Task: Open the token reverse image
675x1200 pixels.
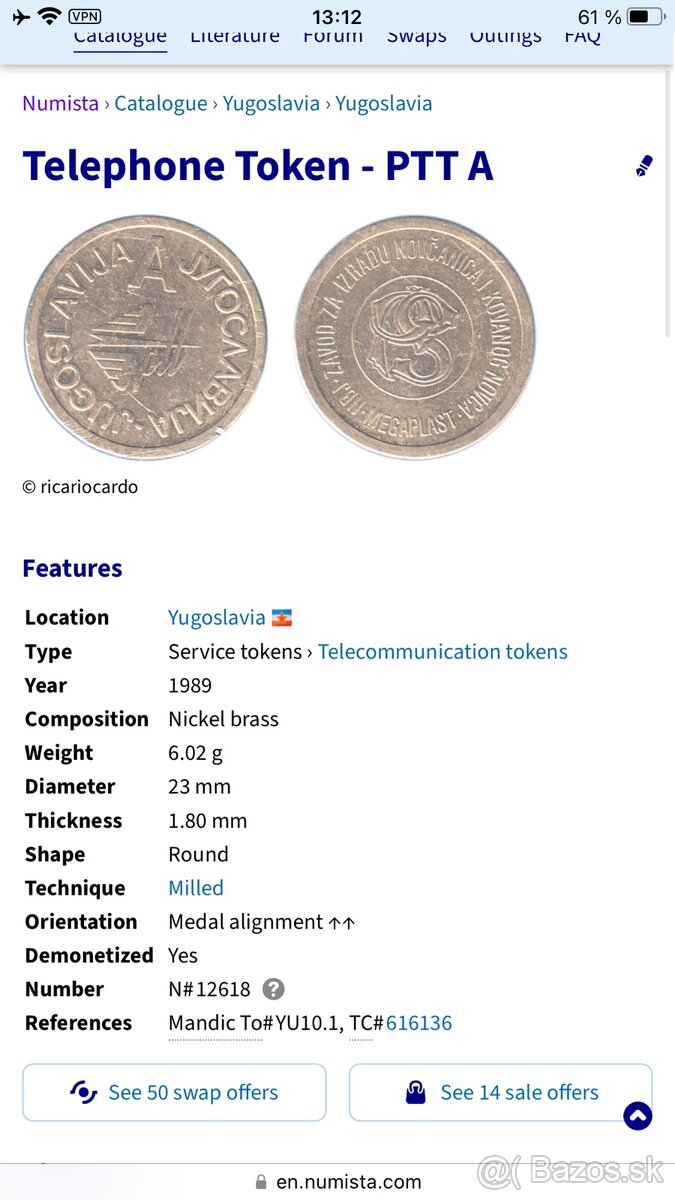Action: pyautogui.click(x=414, y=338)
